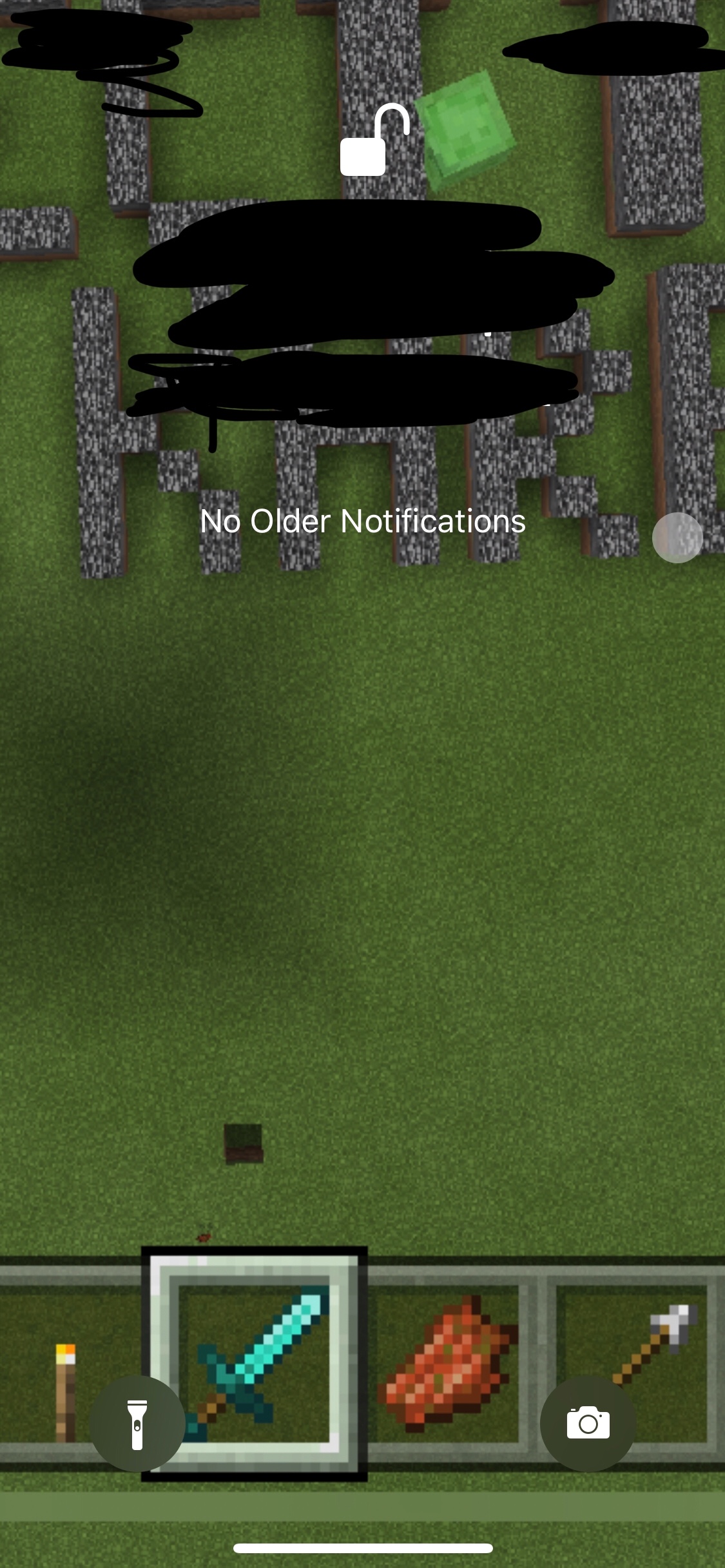Image resolution: width=725 pixels, height=1568 pixels.
Task: Open the camera from lock screen
Action: pyautogui.click(x=588, y=1424)
